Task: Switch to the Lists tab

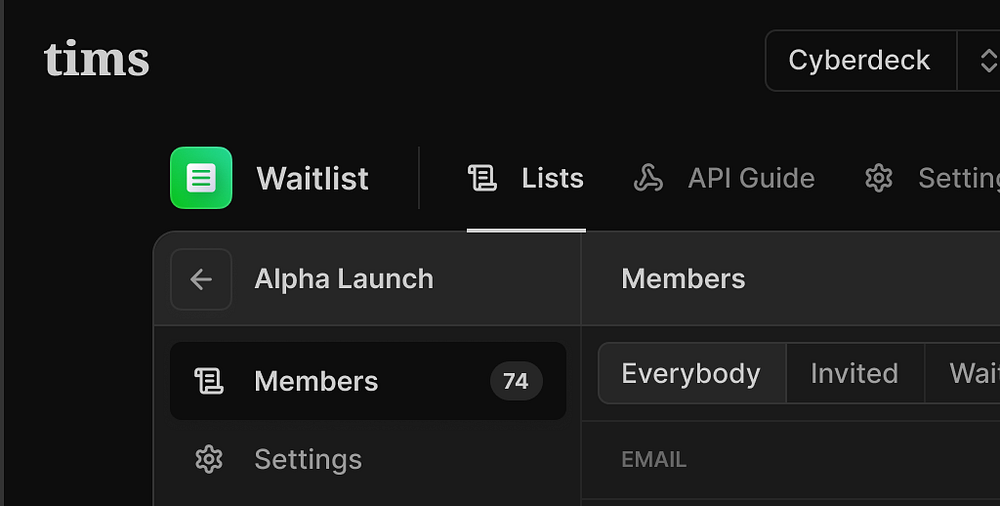Action: [x=526, y=179]
